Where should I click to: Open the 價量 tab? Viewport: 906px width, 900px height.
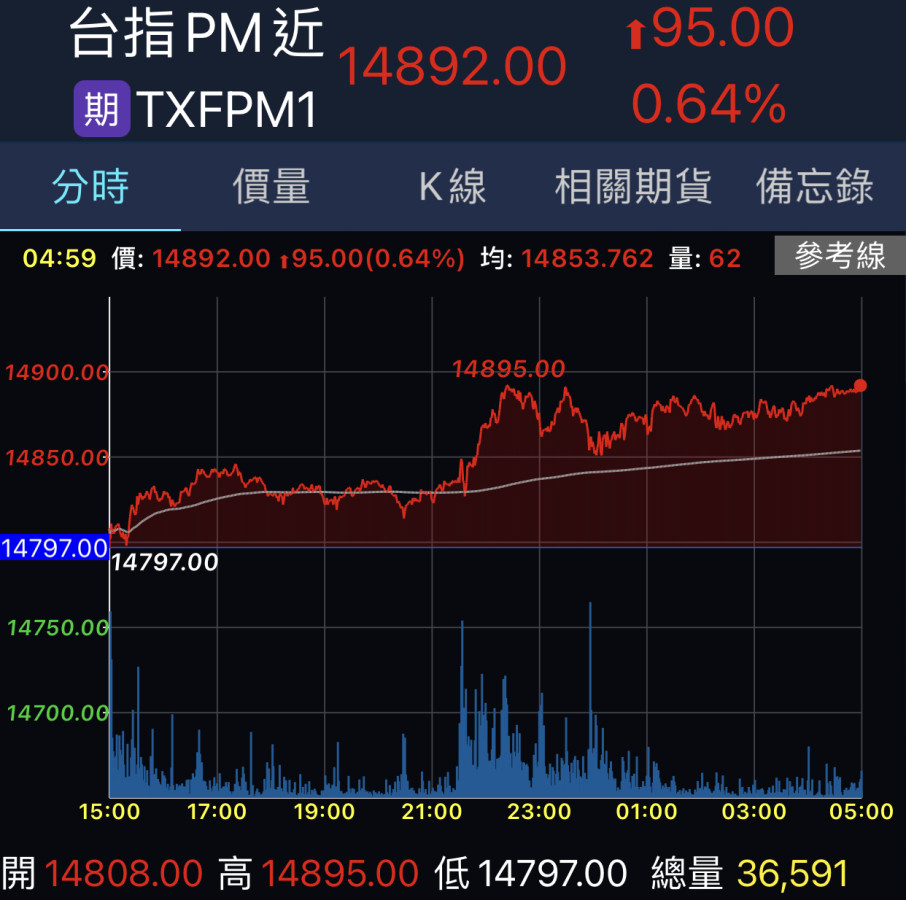[x=271, y=187]
